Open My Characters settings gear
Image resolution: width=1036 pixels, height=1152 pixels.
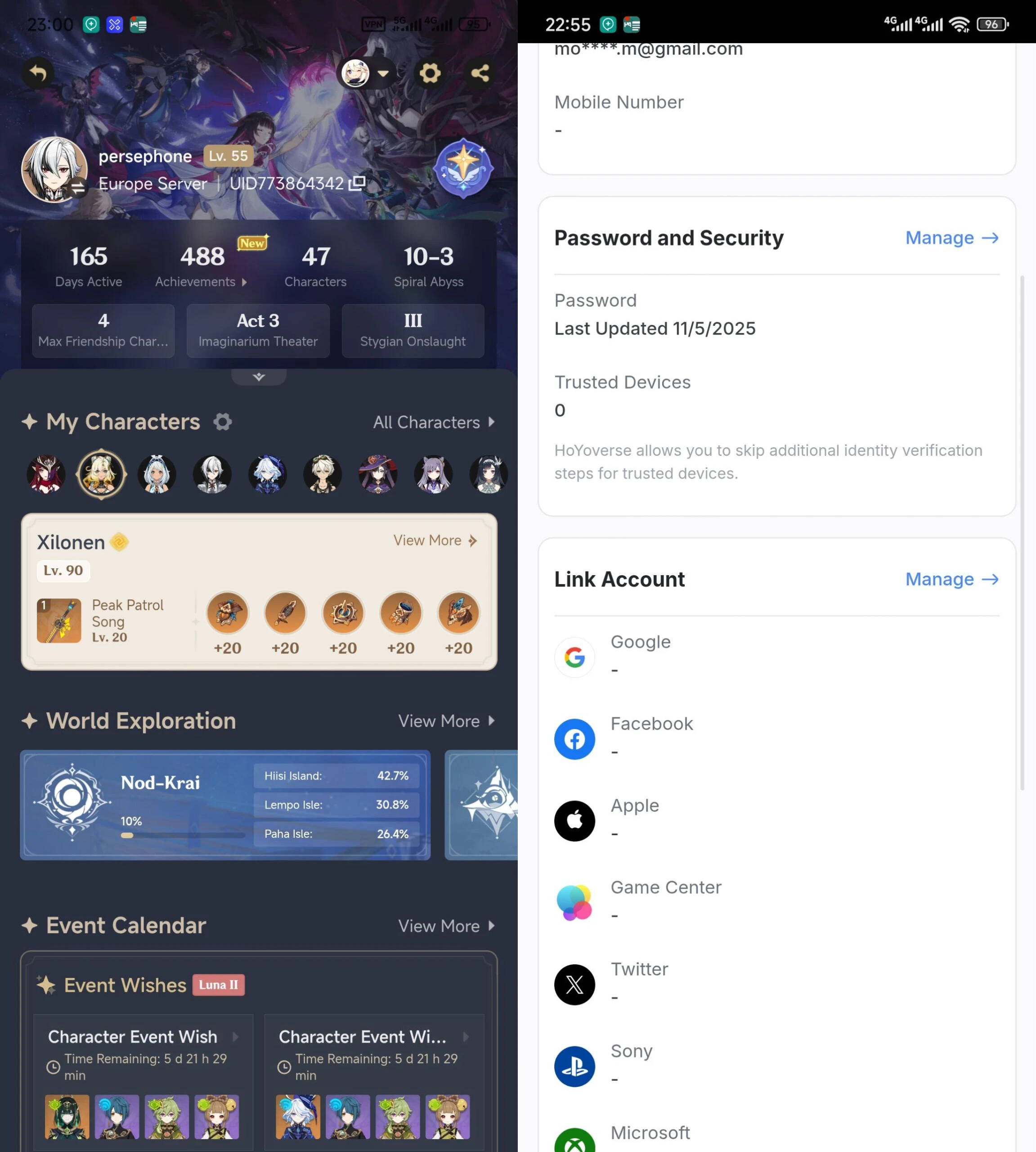223,422
